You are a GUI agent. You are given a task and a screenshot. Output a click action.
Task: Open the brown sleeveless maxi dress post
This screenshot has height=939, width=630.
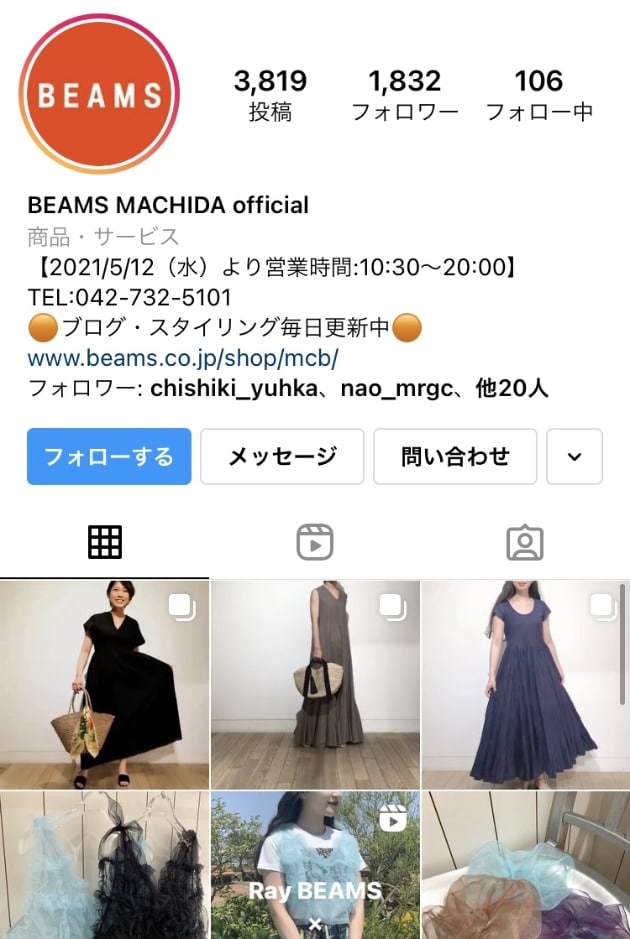(315, 685)
